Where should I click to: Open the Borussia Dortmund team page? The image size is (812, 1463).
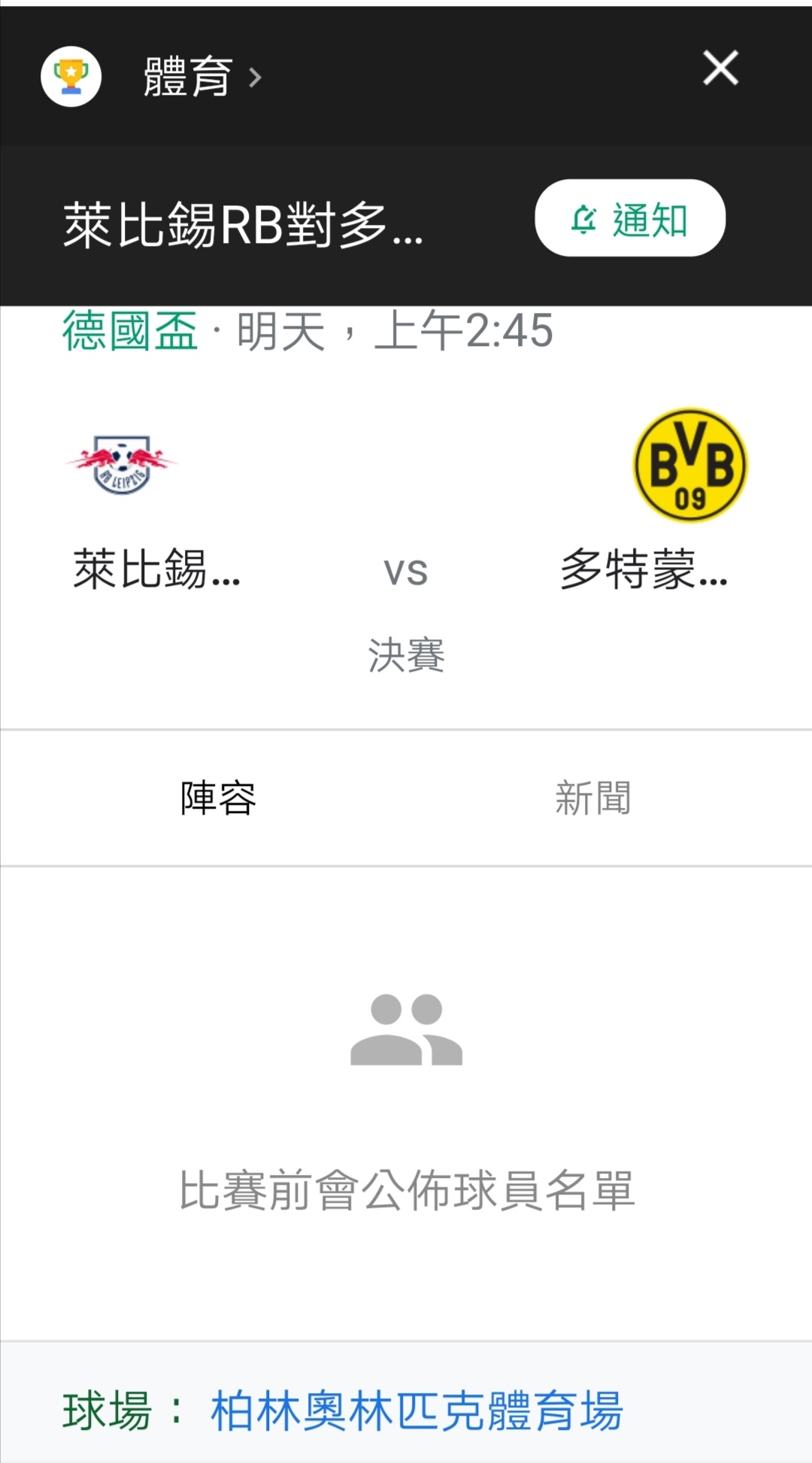pos(654,502)
